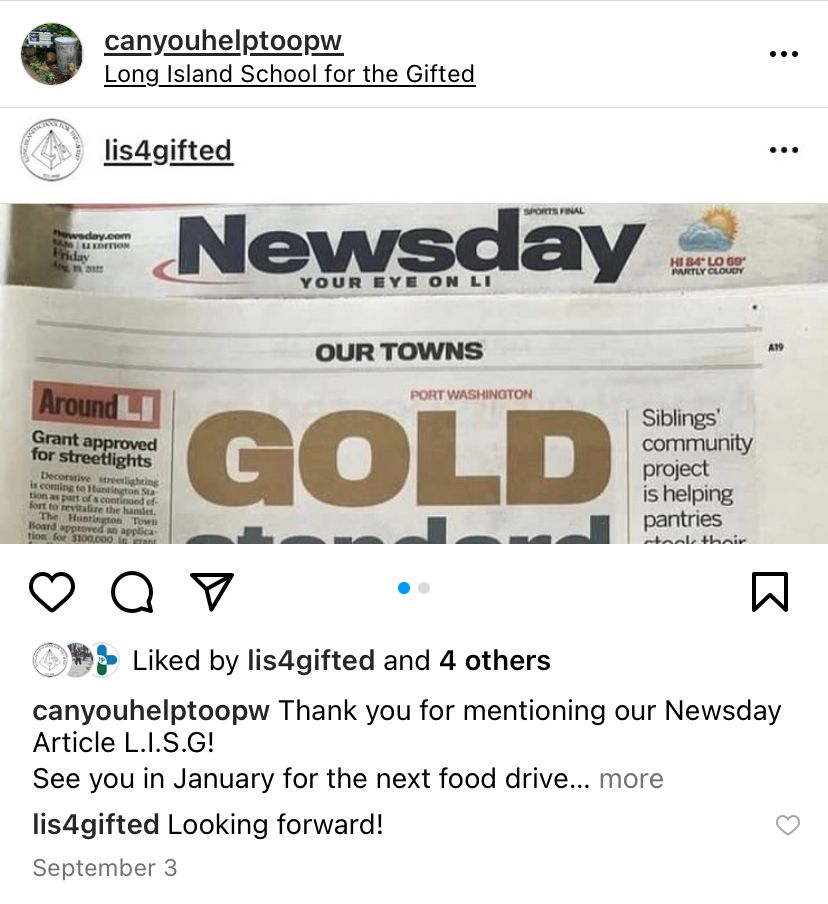
Task: Expand caption with more
Action: (x=631, y=779)
